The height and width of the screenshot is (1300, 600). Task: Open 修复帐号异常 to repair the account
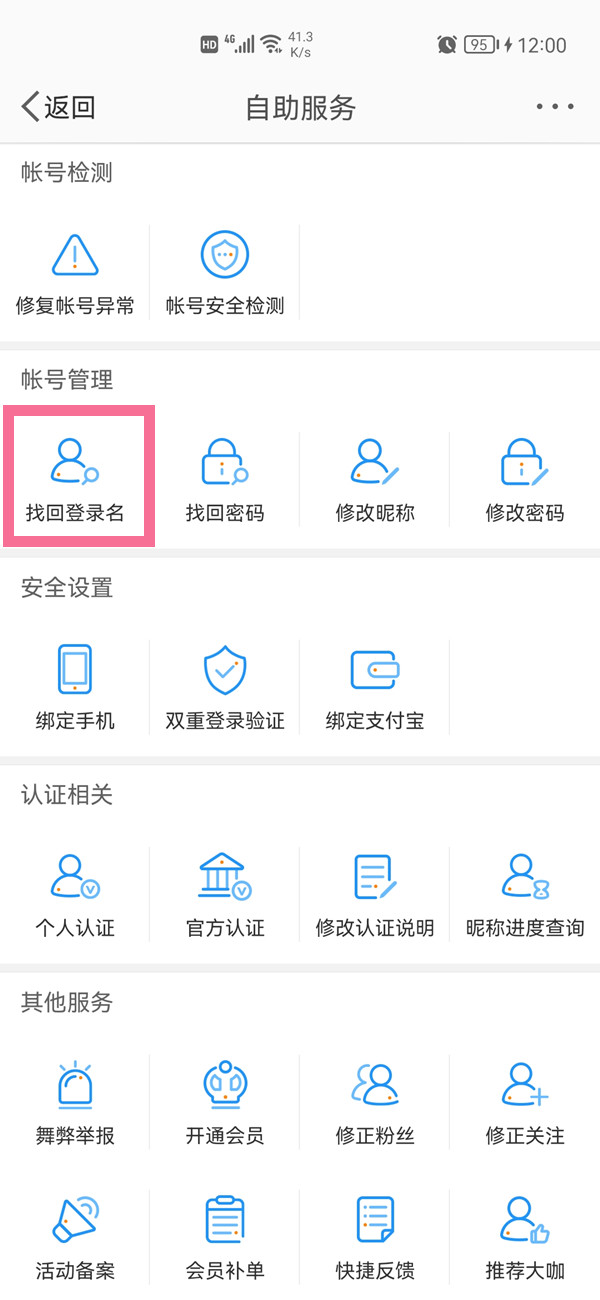[75, 274]
